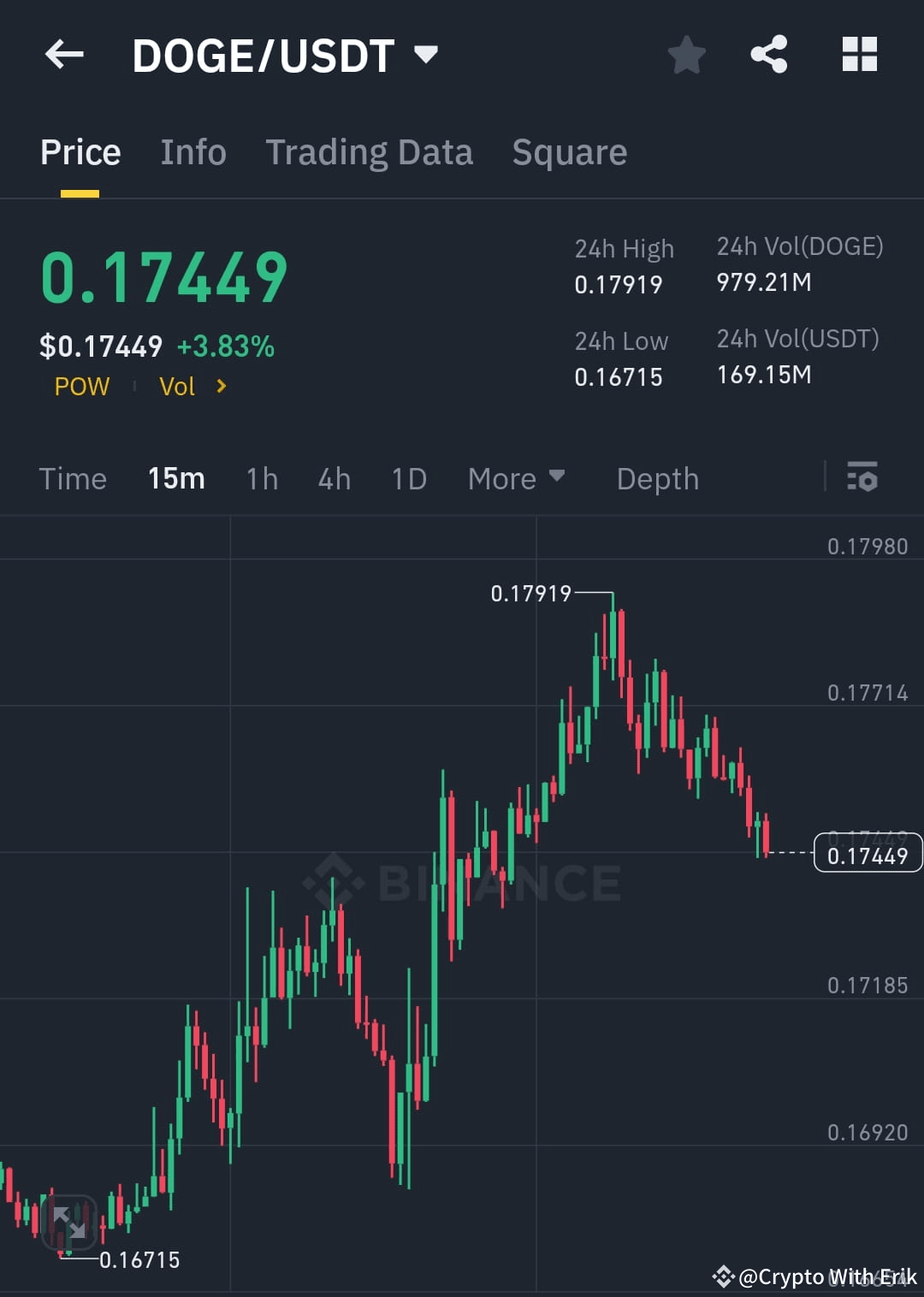Viewport: 924px width, 1297px height.
Task: Open chart settings icon beside Depth
Action: pyautogui.click(x=863, y=478)
